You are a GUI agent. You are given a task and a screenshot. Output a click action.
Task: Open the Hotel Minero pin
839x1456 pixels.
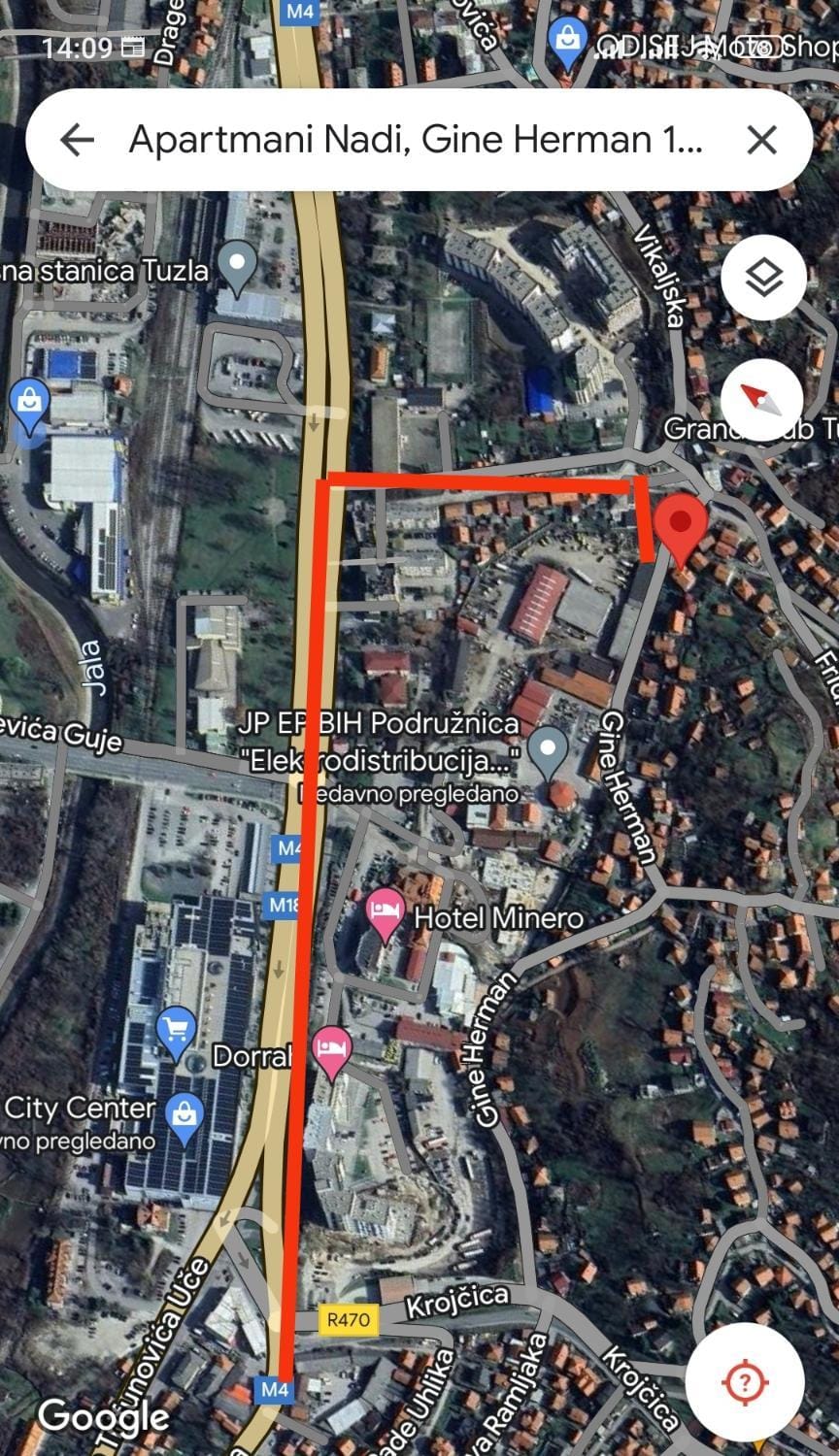tap(385, 914)
